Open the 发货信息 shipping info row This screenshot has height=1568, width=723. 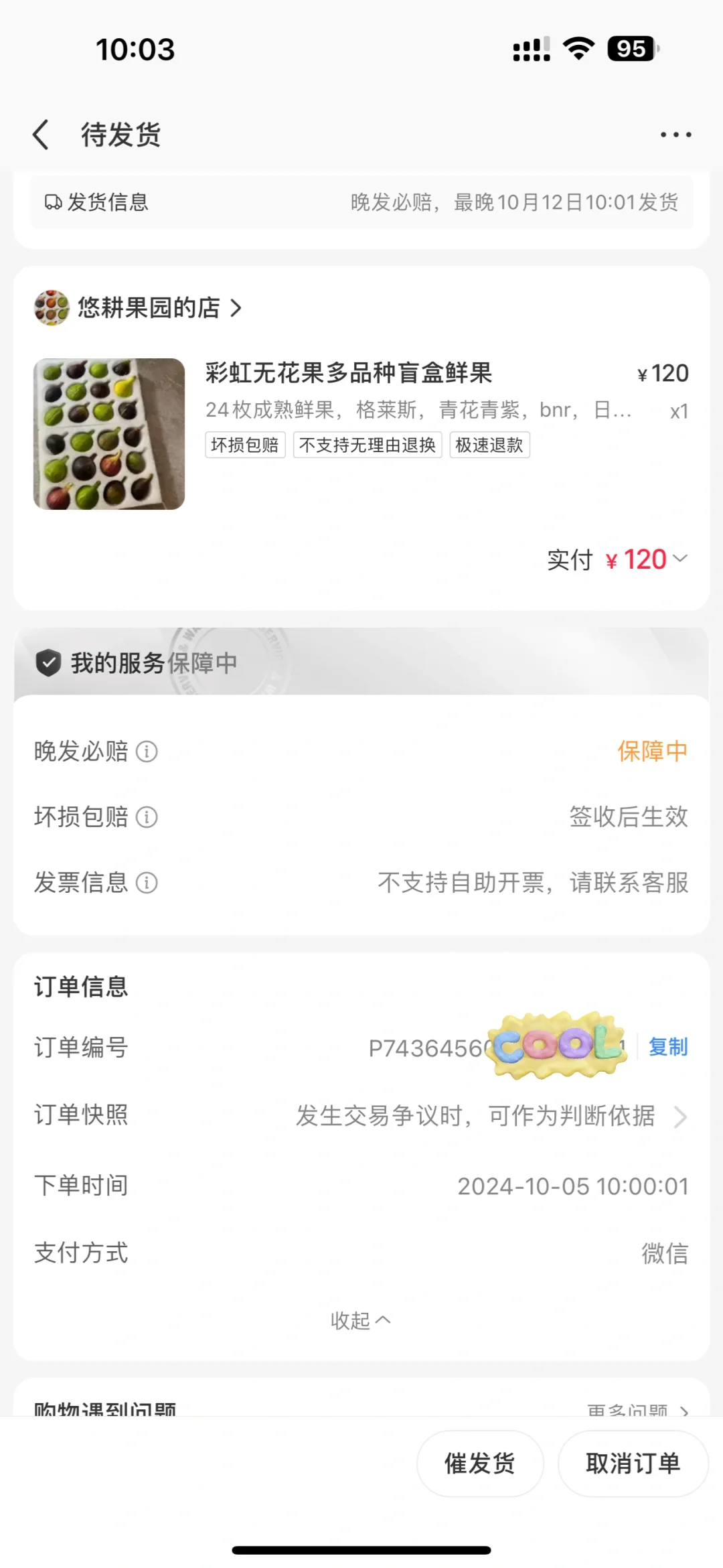(361, 202)
